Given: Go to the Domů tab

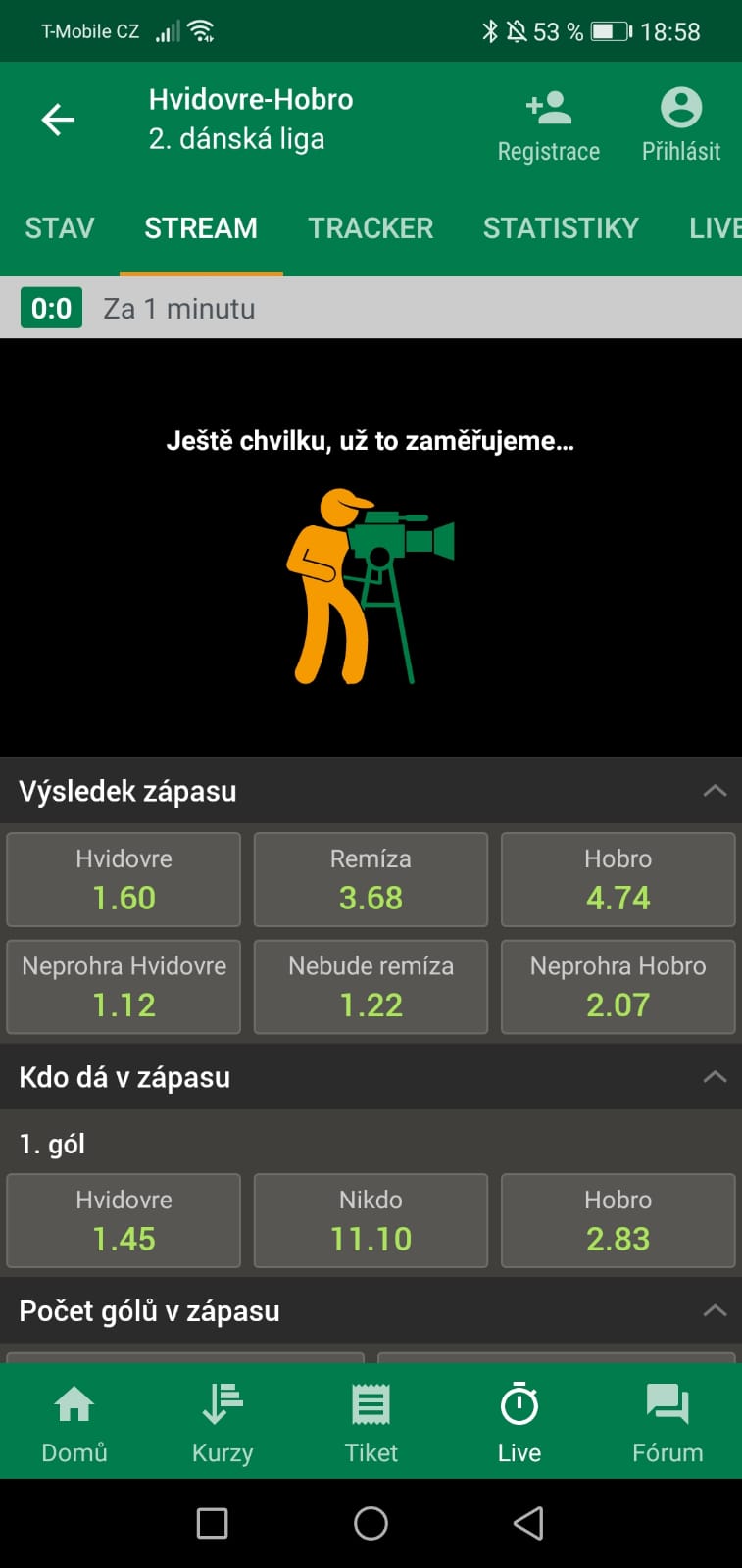Looking at the screenshot, I should click(x=74, y=1423).
